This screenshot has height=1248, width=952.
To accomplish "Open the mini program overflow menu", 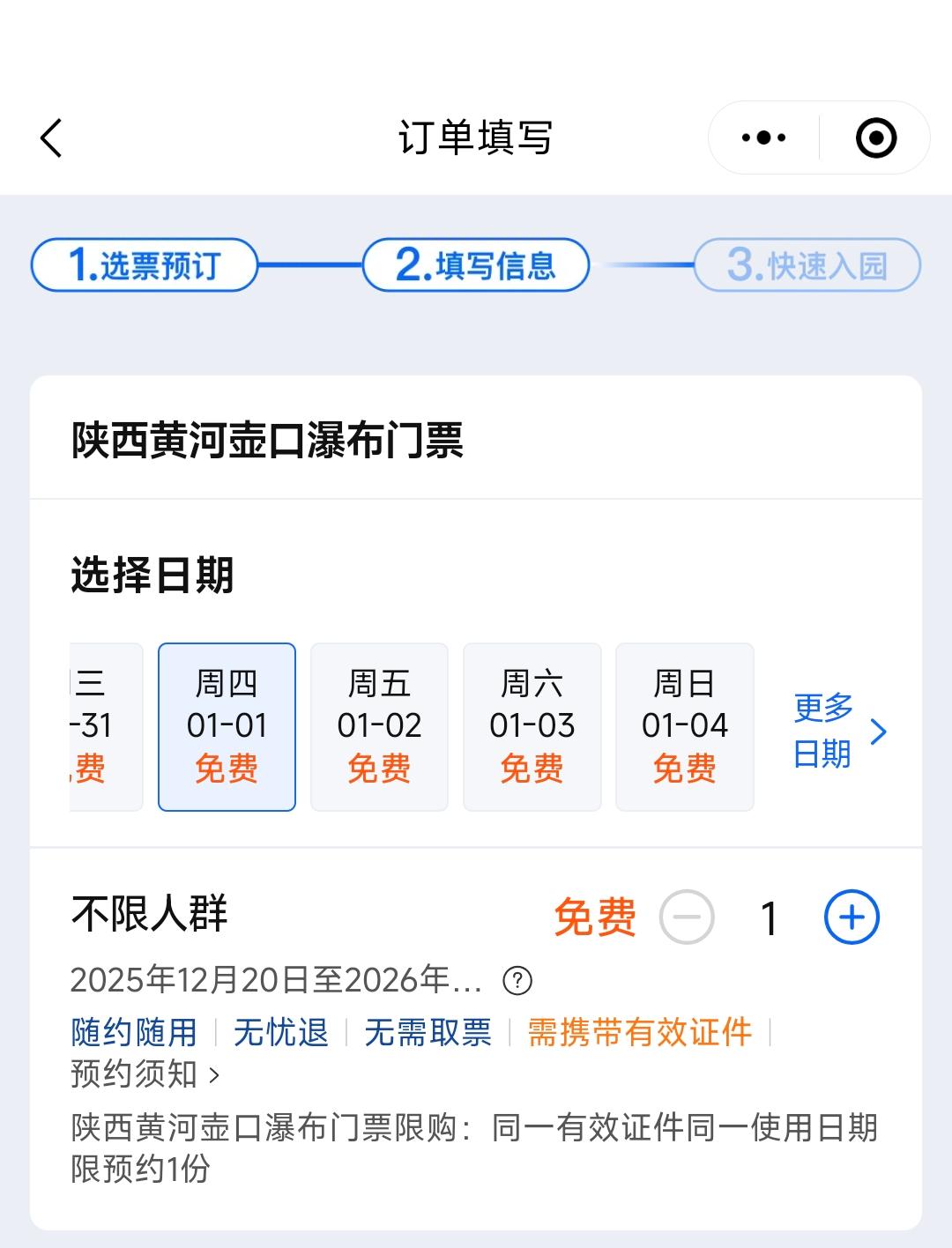I will coord(763,138).
